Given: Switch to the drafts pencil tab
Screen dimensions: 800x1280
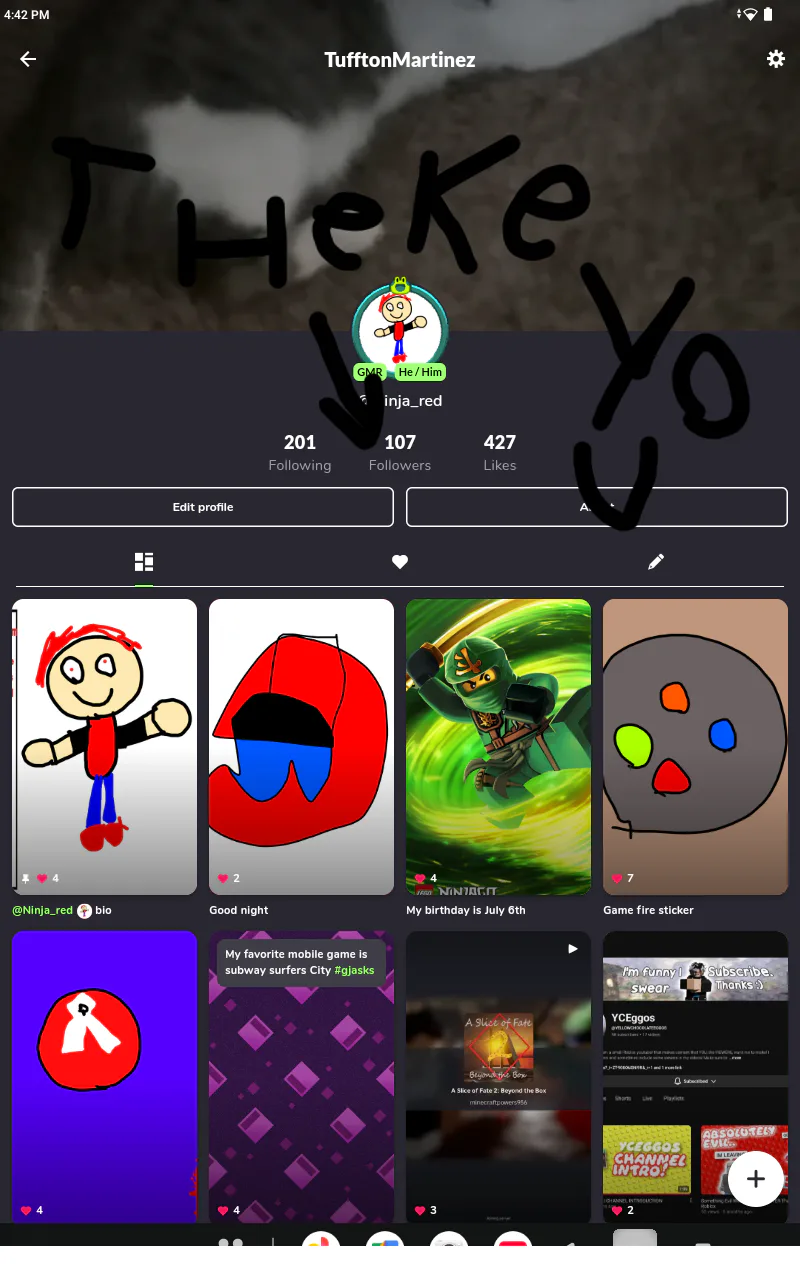Looking at the screenshot, I should 656,562.
